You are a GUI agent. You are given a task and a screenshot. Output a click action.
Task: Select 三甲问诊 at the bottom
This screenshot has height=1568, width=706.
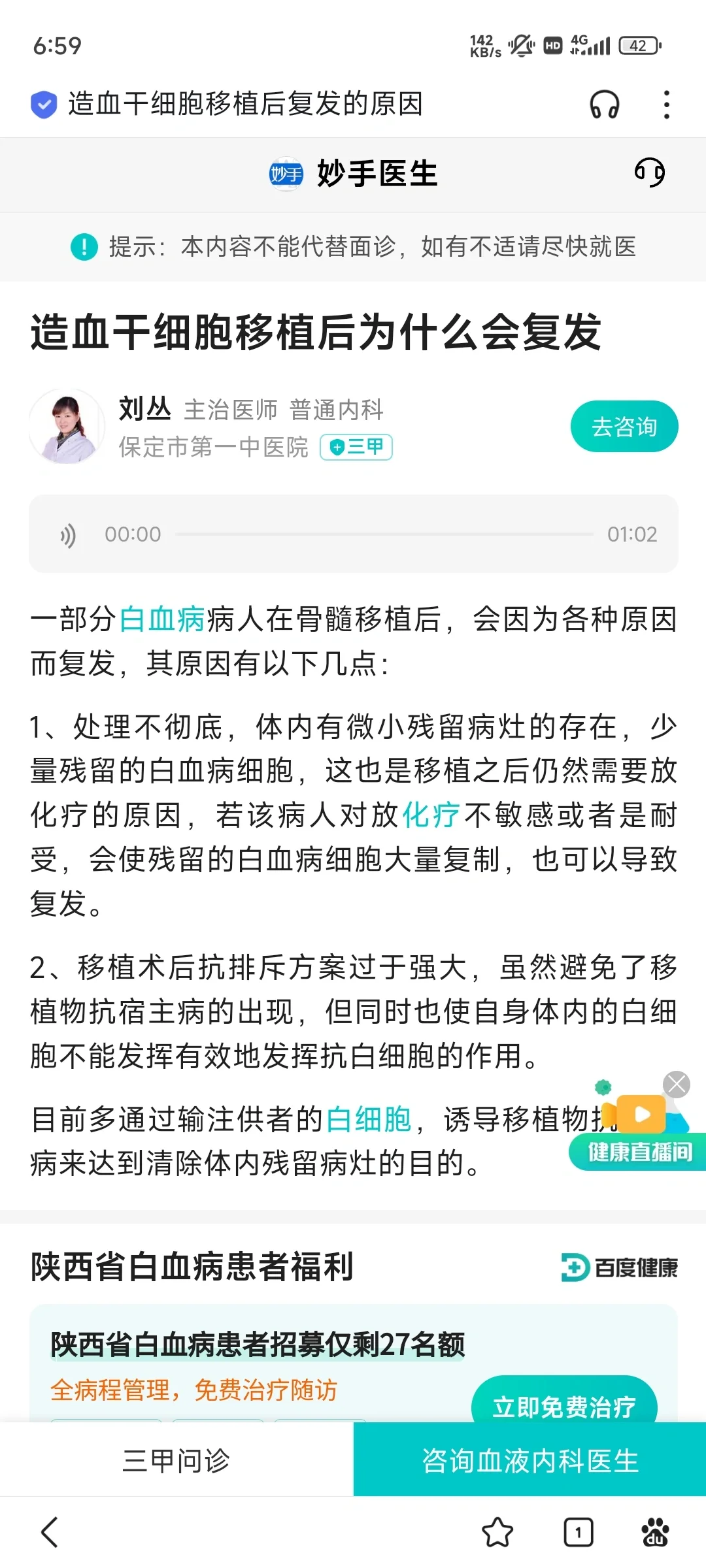176,1460
